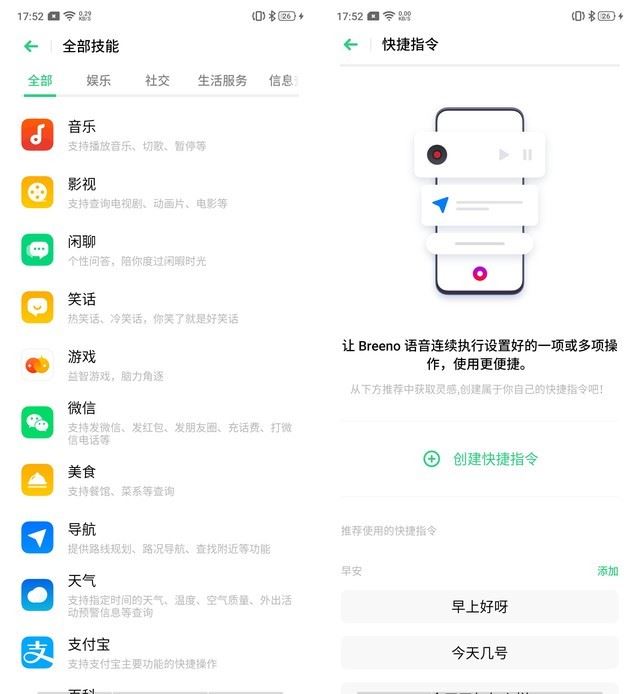Viewport: 640px width, 694px height.
Task: Tap 创建快捷指令 to create a shortcut
Action: pos(480,459)
